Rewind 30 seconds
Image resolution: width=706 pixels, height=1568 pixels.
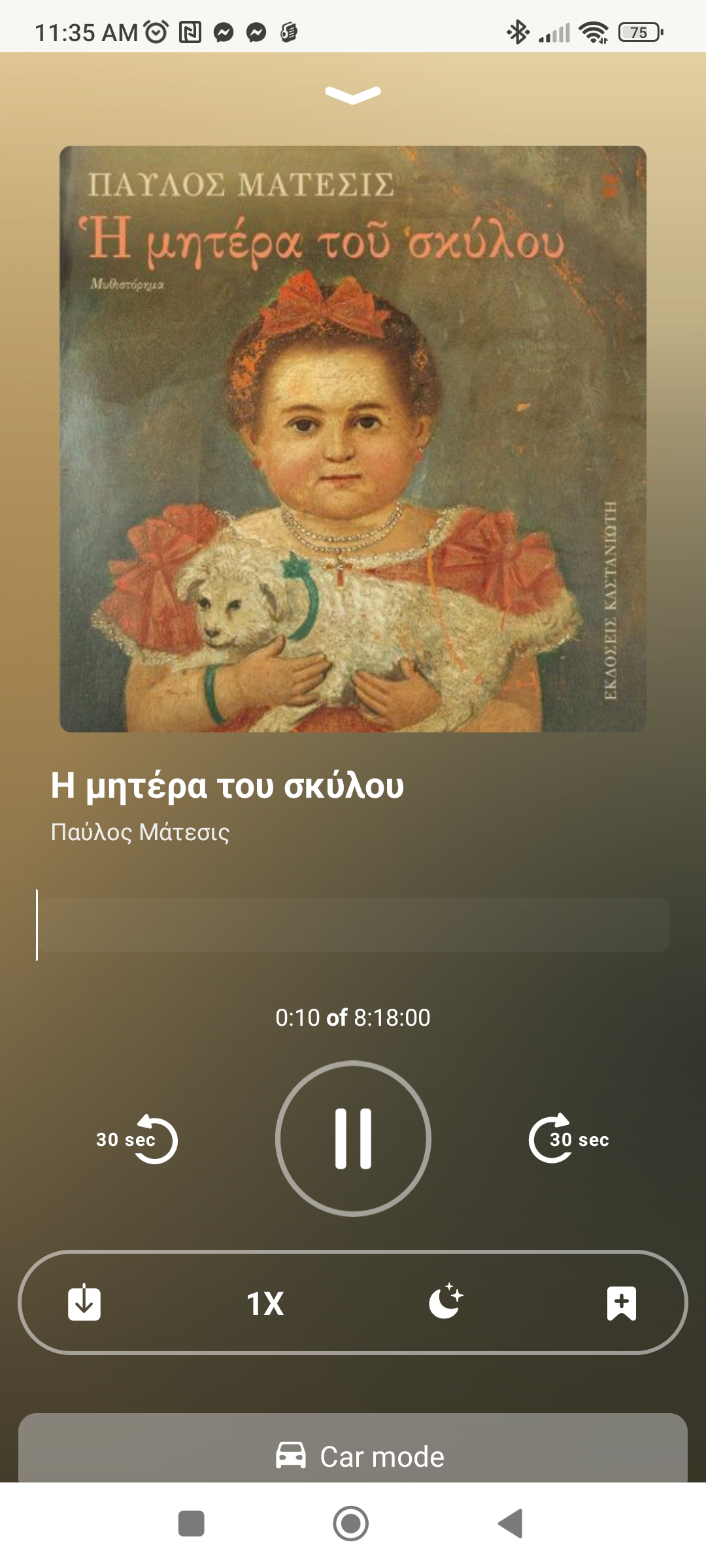click(137, 1139)
